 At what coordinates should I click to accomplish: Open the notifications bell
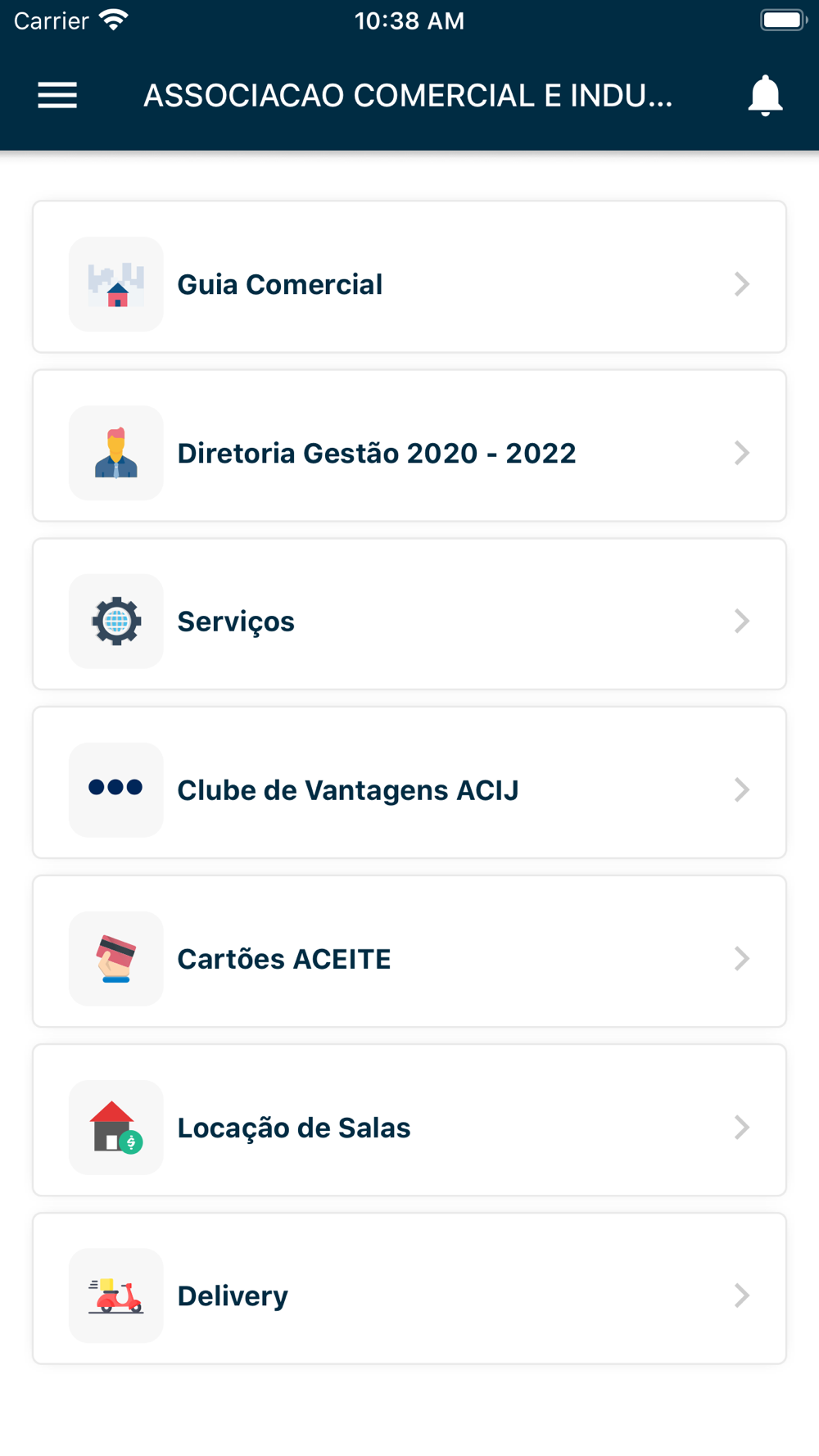pos(765,96)
